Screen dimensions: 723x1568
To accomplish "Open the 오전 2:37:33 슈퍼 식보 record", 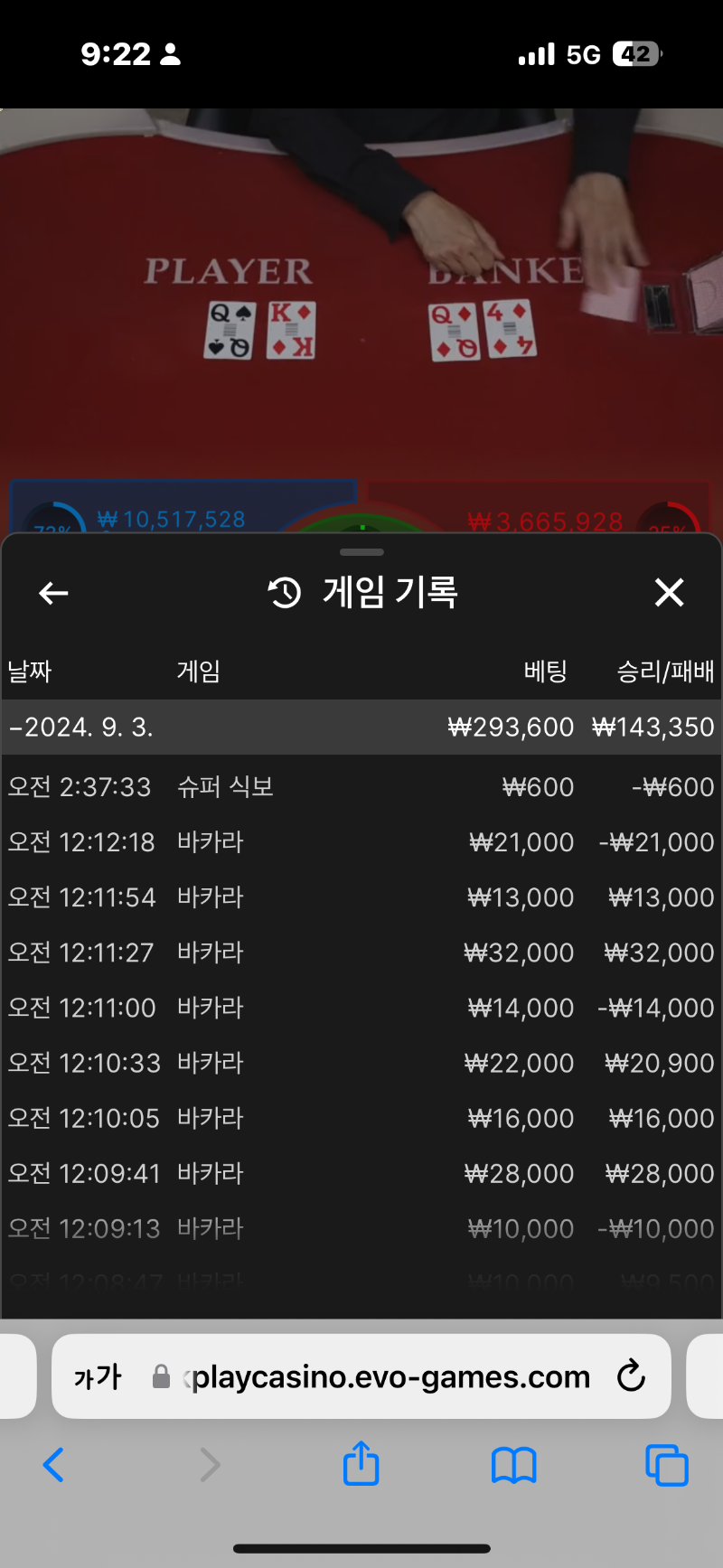I will pos(361,787).
